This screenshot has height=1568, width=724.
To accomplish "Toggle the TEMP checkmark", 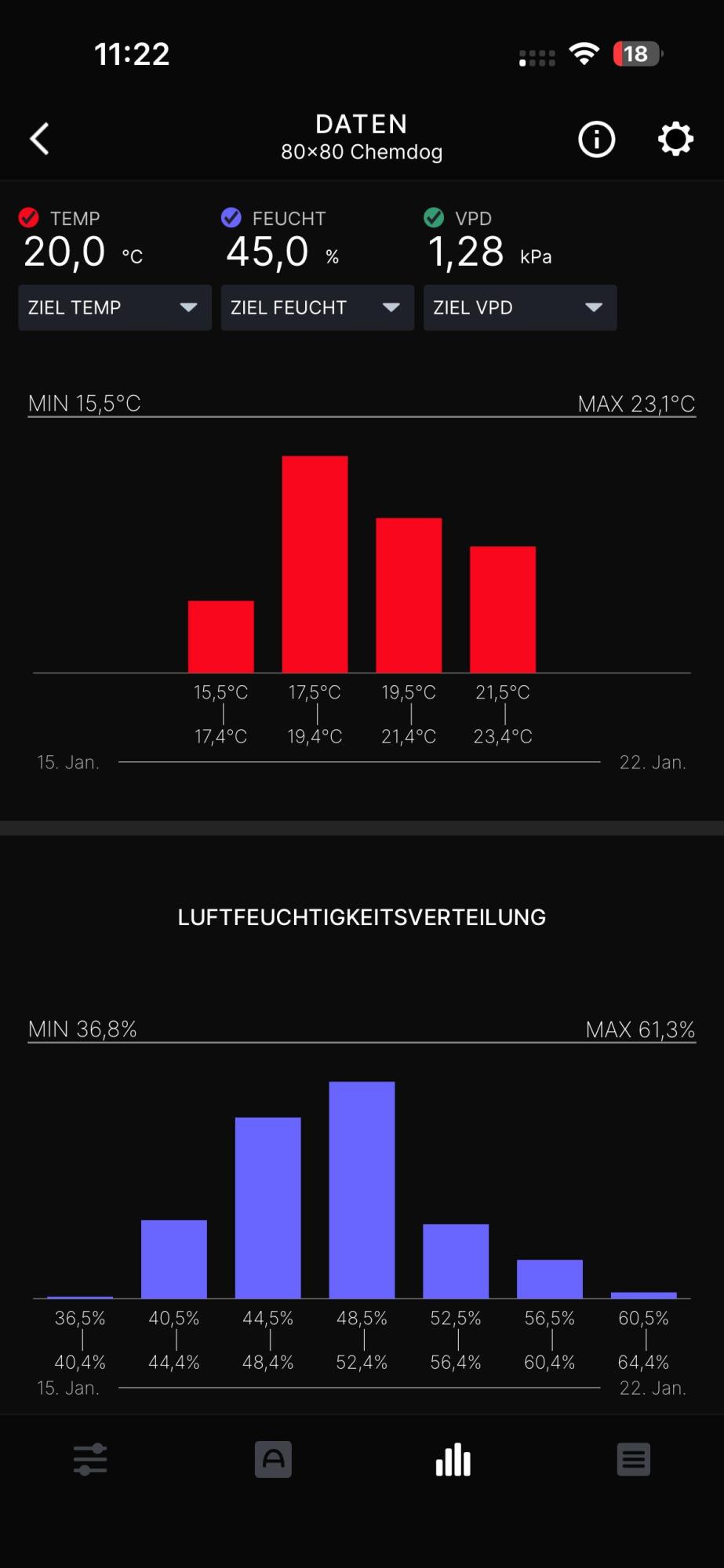I will coord(29,217).
